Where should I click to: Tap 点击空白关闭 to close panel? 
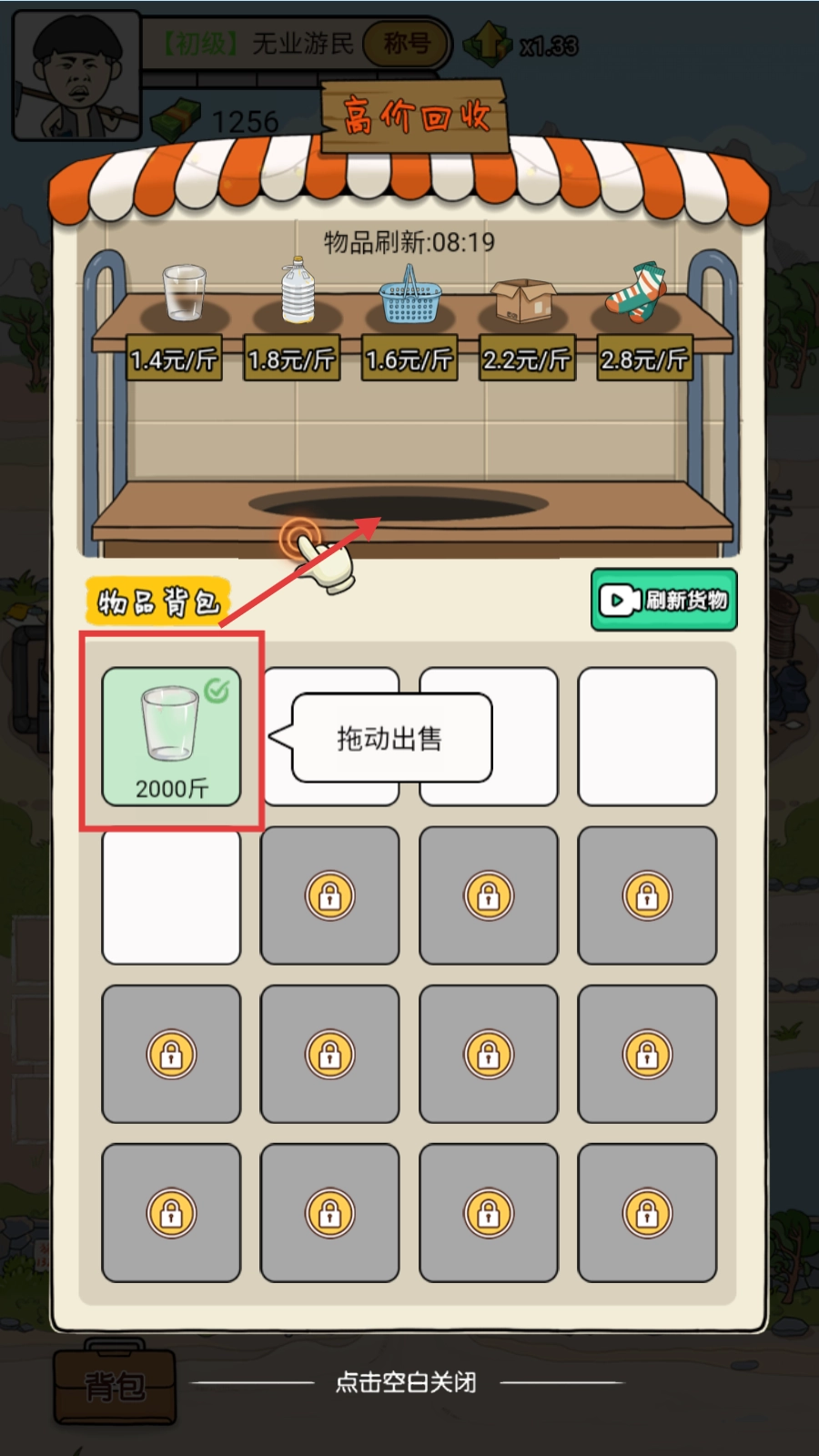[406, 1382]
